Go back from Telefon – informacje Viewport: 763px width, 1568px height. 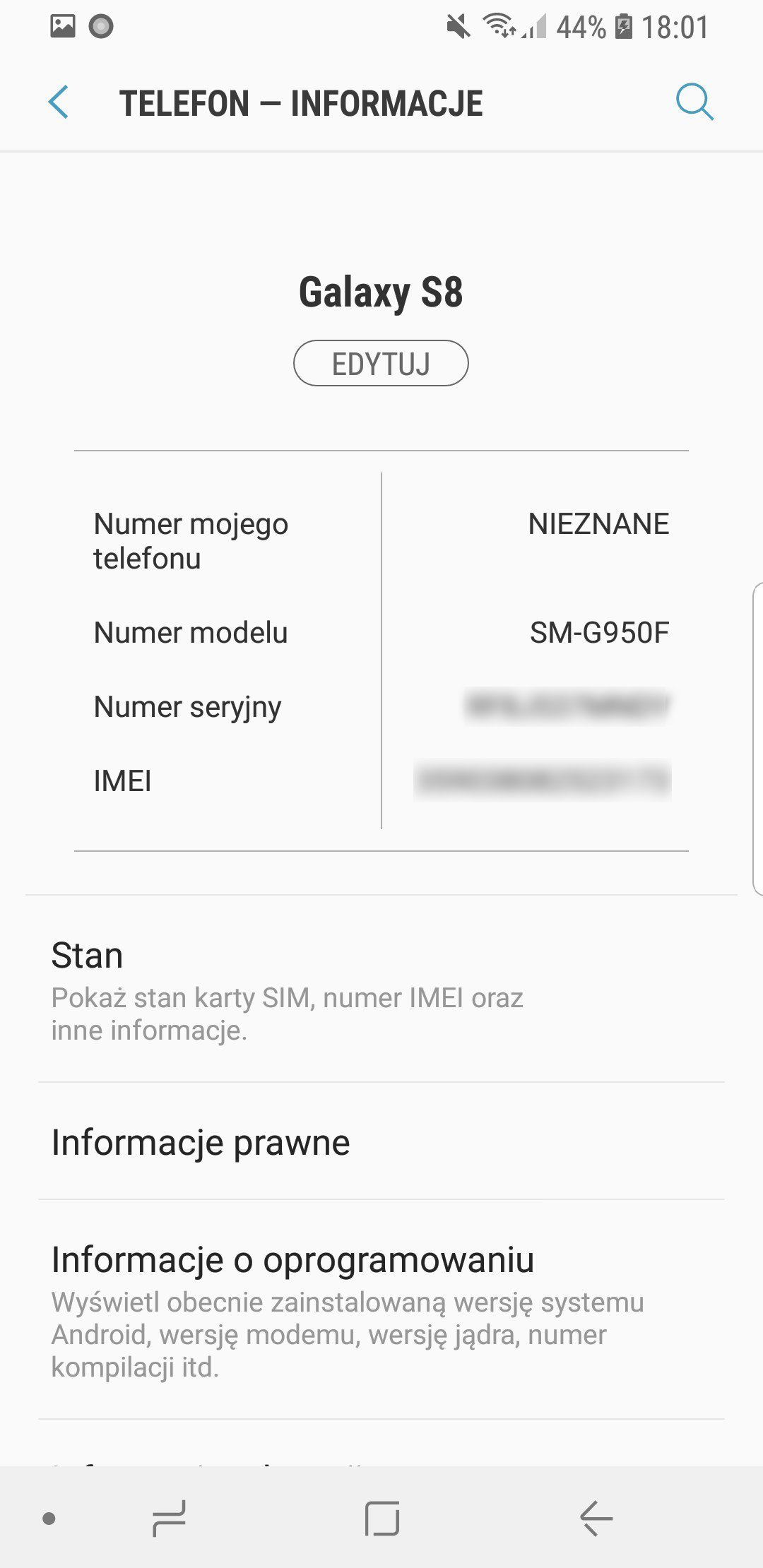pos(59,102)
